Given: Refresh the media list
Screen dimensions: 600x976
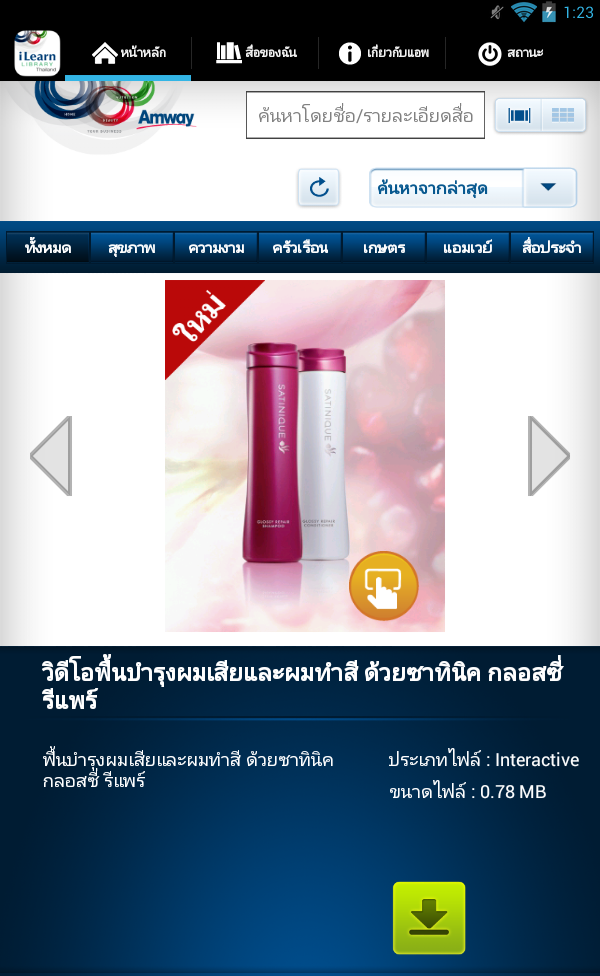Looking at the screenshot, I should pyautogui.click(x=319, y=187).
